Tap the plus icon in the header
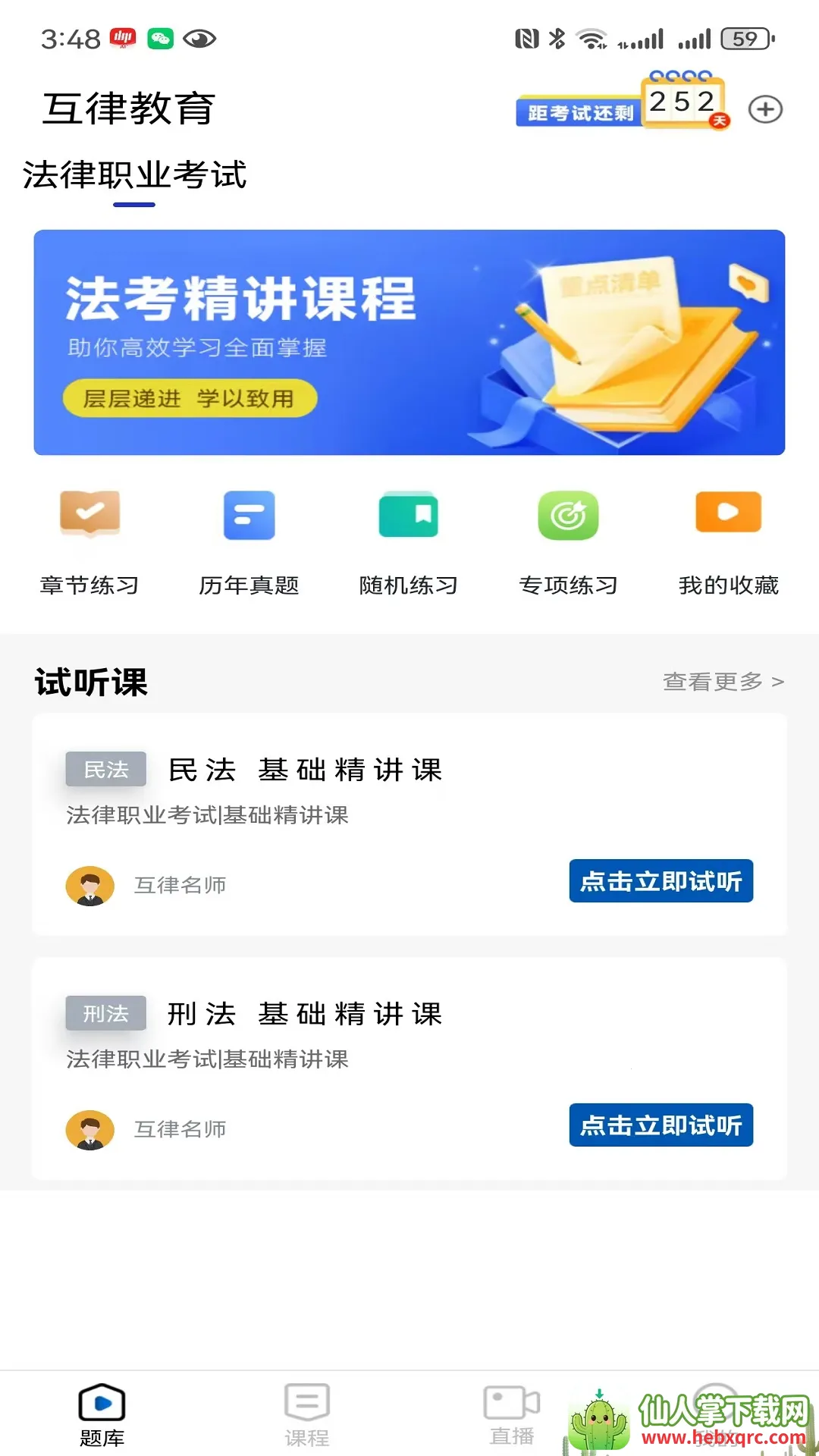The width and height of the screenshot is (819, 1456). (x=765, y=110)
